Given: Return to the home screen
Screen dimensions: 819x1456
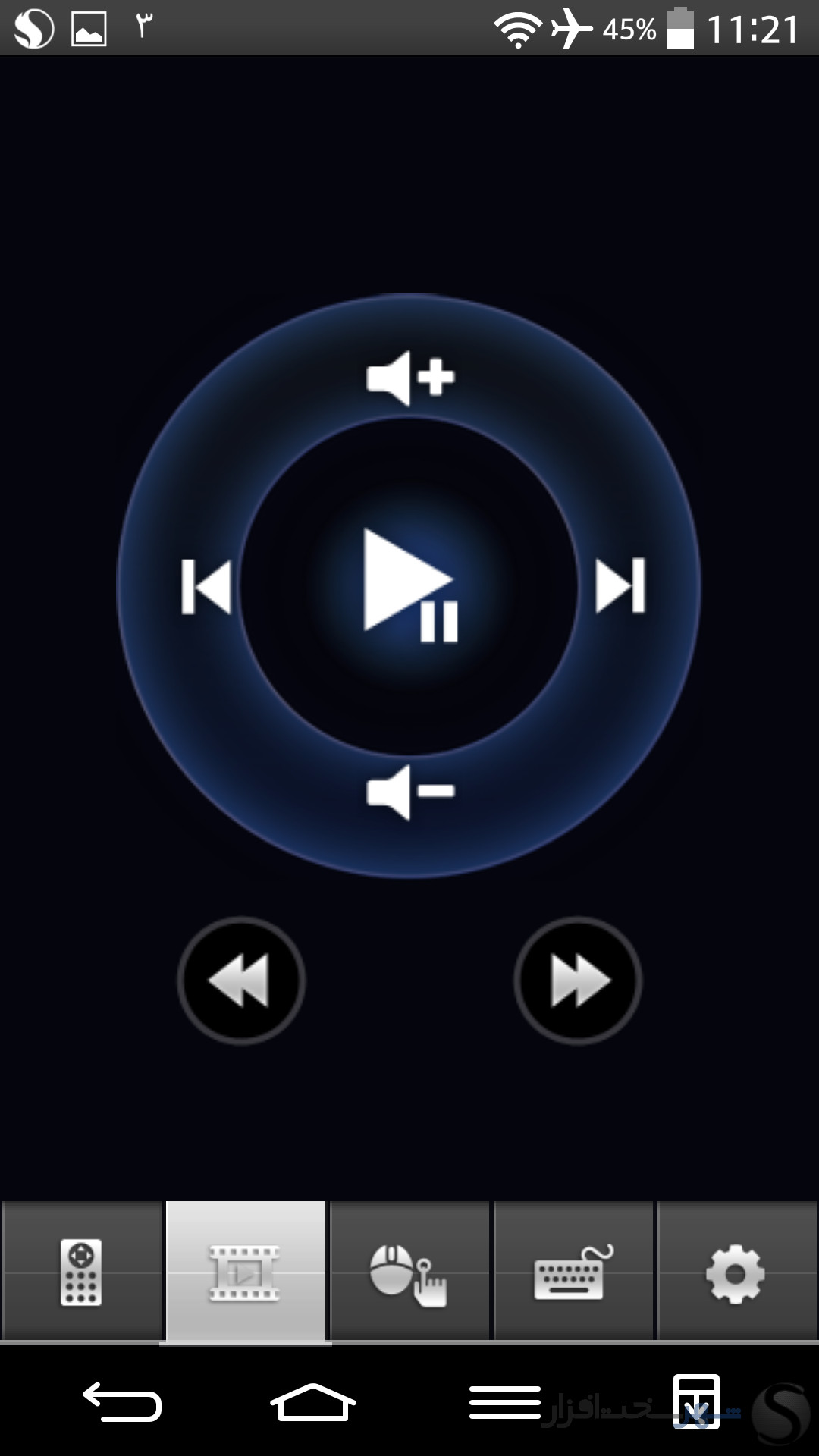Looking at the screenshot, I should (313, 1401).
